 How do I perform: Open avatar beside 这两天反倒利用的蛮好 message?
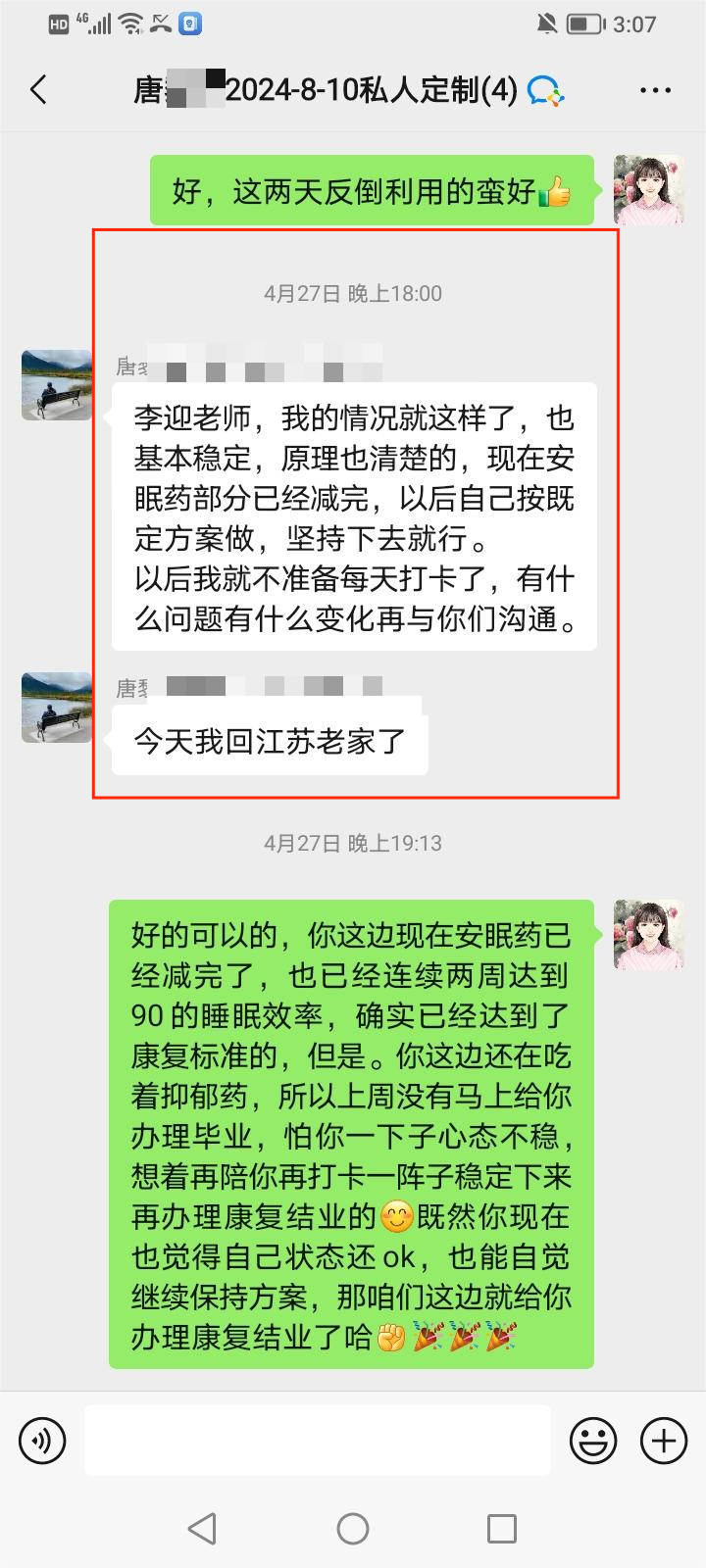pyautogui.click(x=648, y=190)
